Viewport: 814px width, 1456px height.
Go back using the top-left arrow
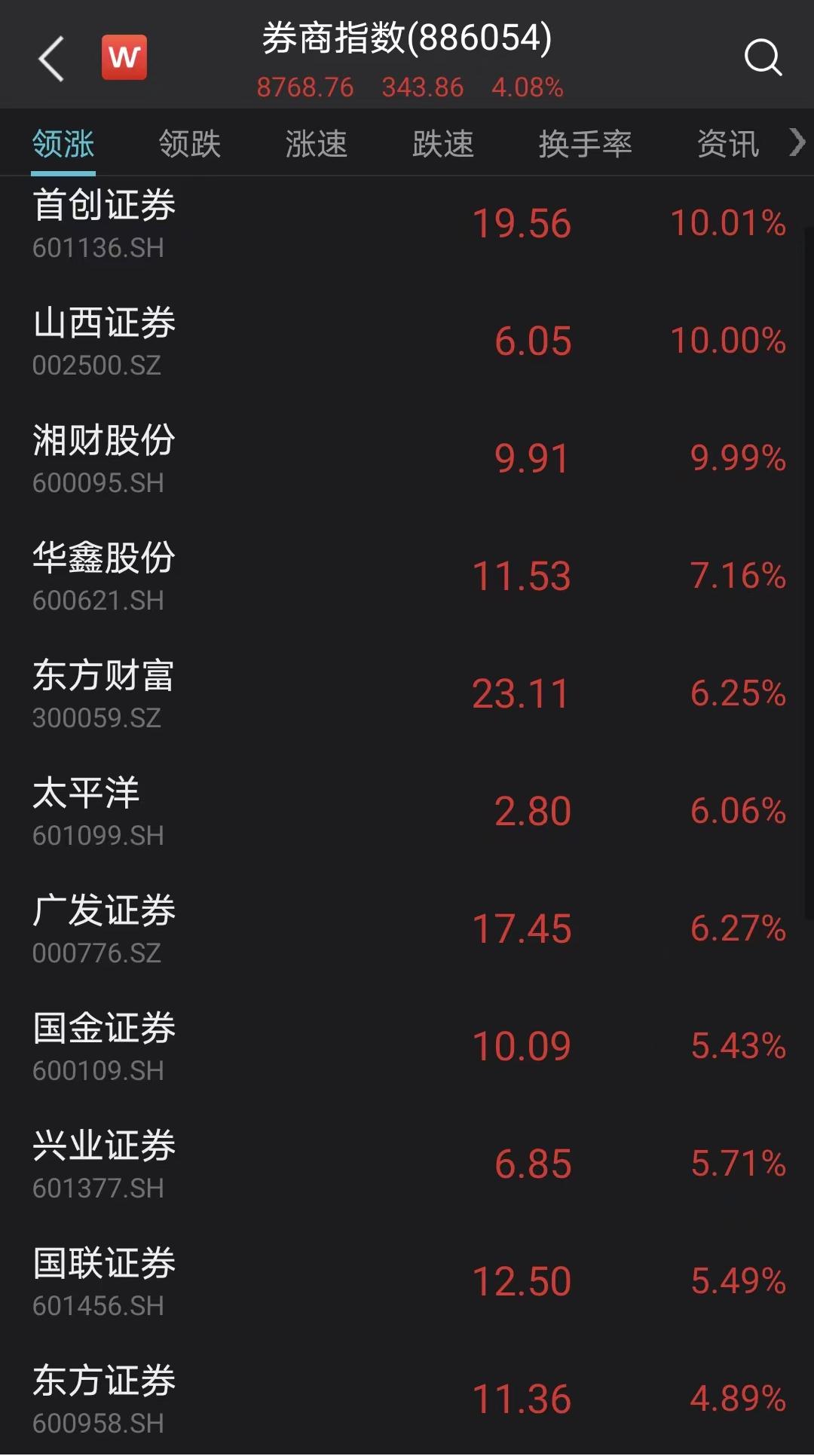point(50,58)
